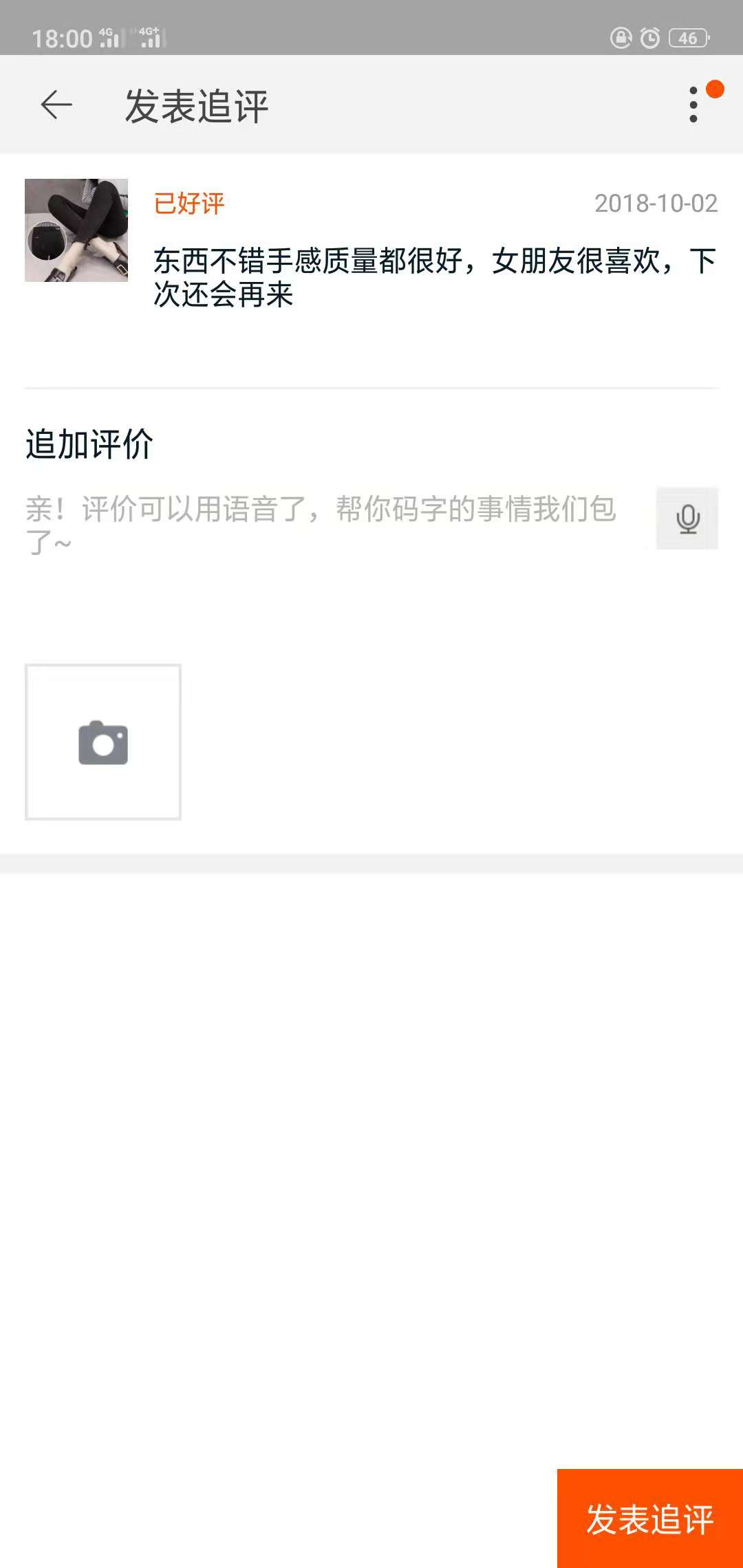
Task: Open the three-dot overflow menu
Action: pyautogui.click(x=693, y=105)
